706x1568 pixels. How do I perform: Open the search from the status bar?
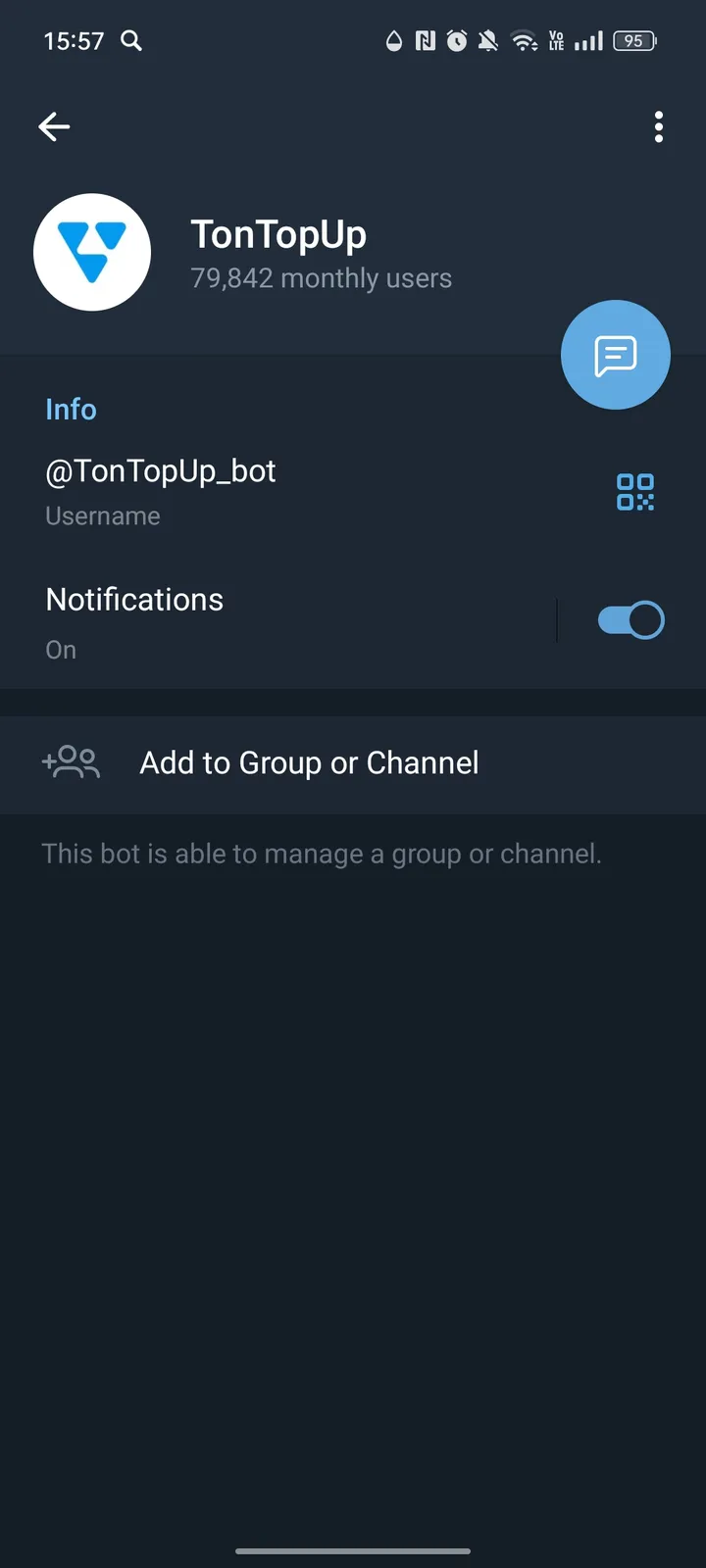(x=130, y=41)
